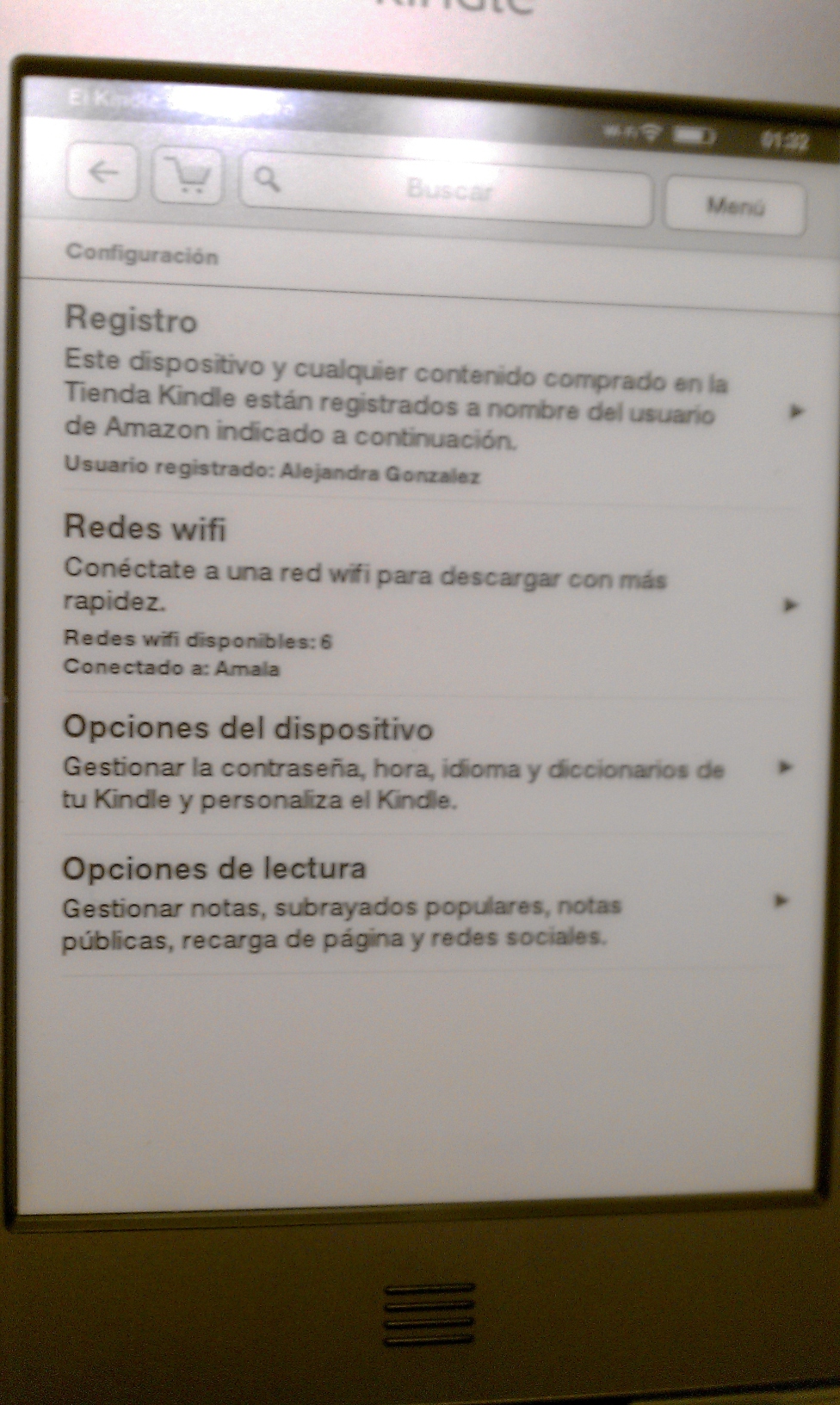Open the Kindle store cart icon
Viewport: 840px width, 1405px height.
coord(188,176)
